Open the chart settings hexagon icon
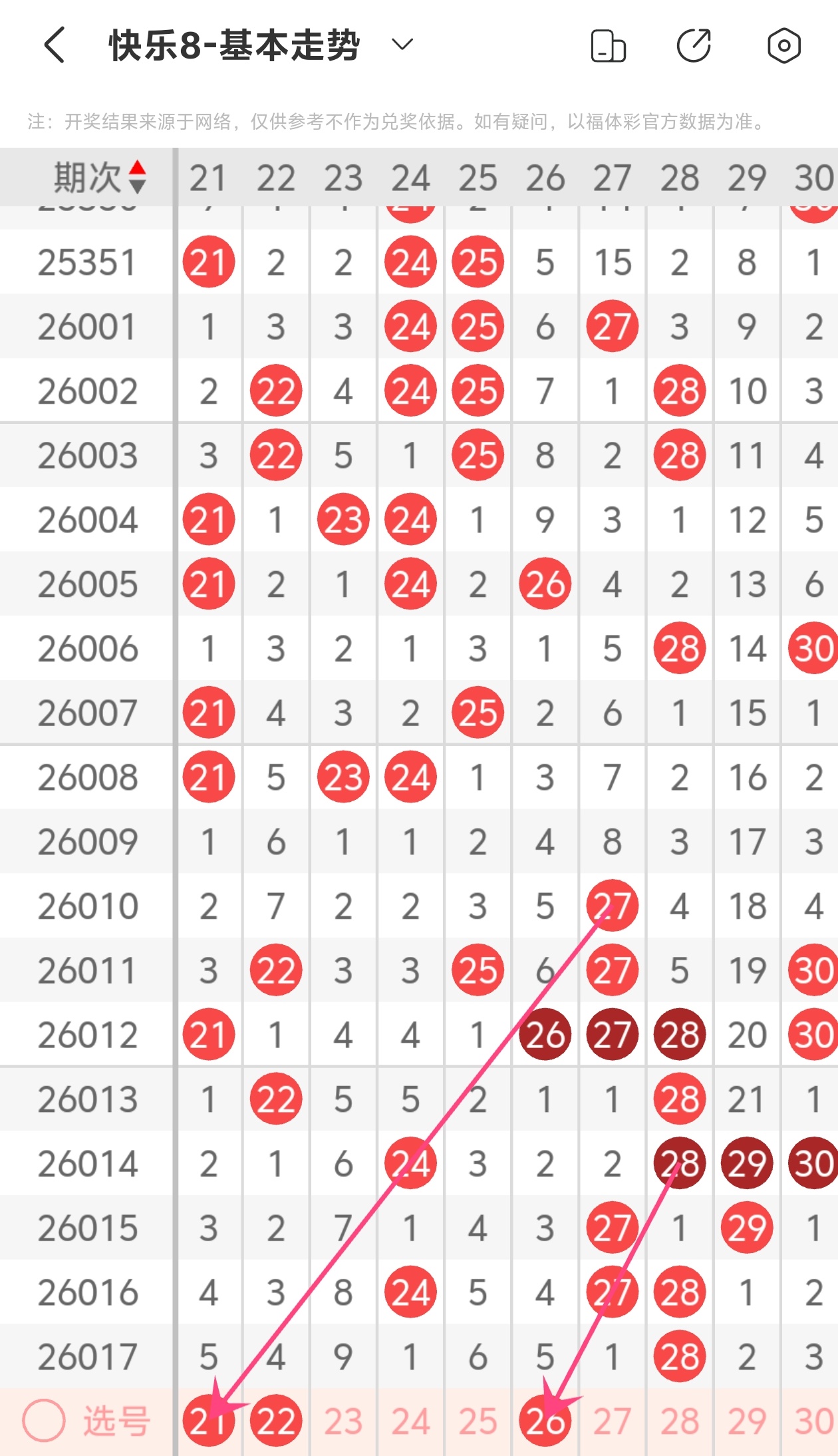This screenshot has height=1456, width=838. coord(783,46)
